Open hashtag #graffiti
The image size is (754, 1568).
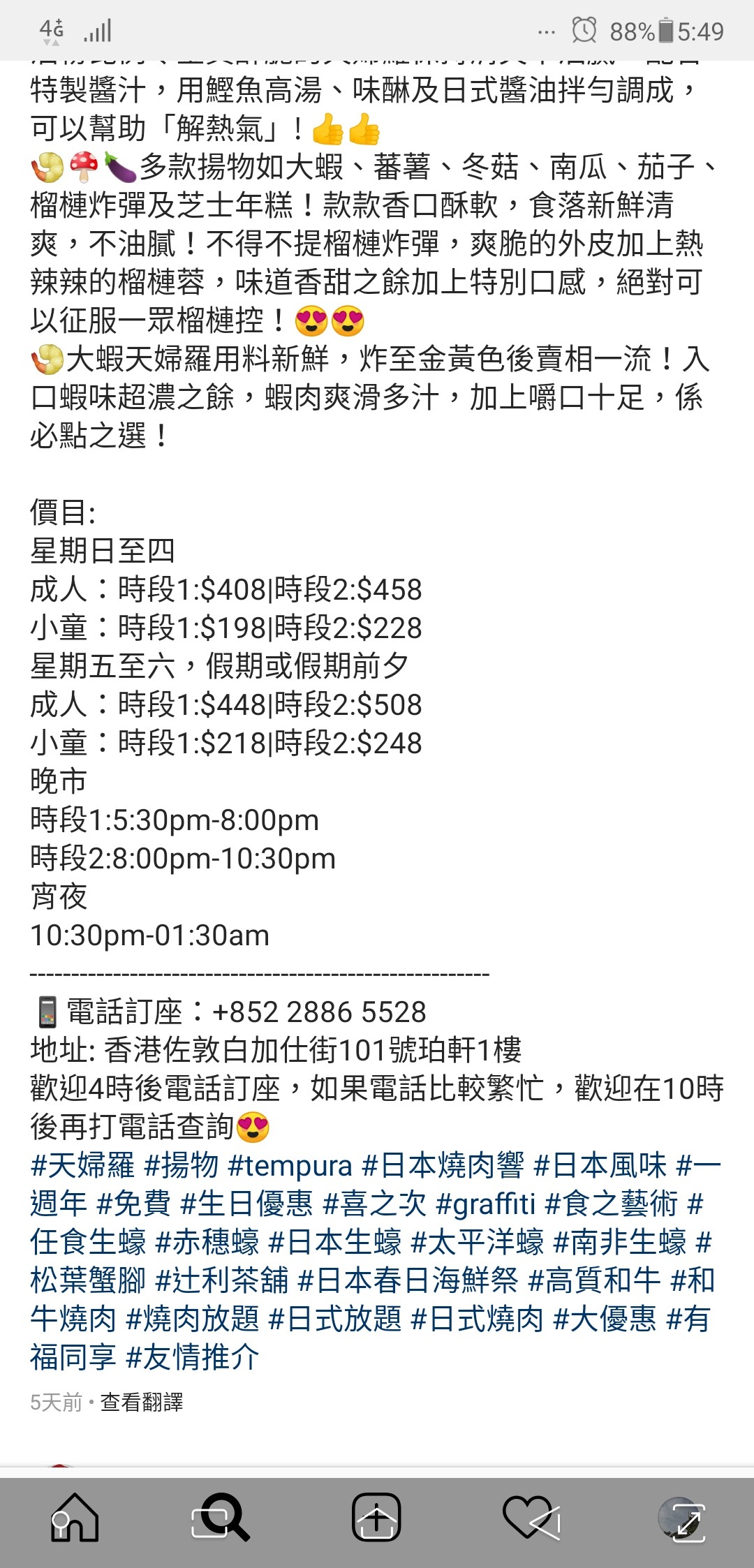click(485, 1204)
